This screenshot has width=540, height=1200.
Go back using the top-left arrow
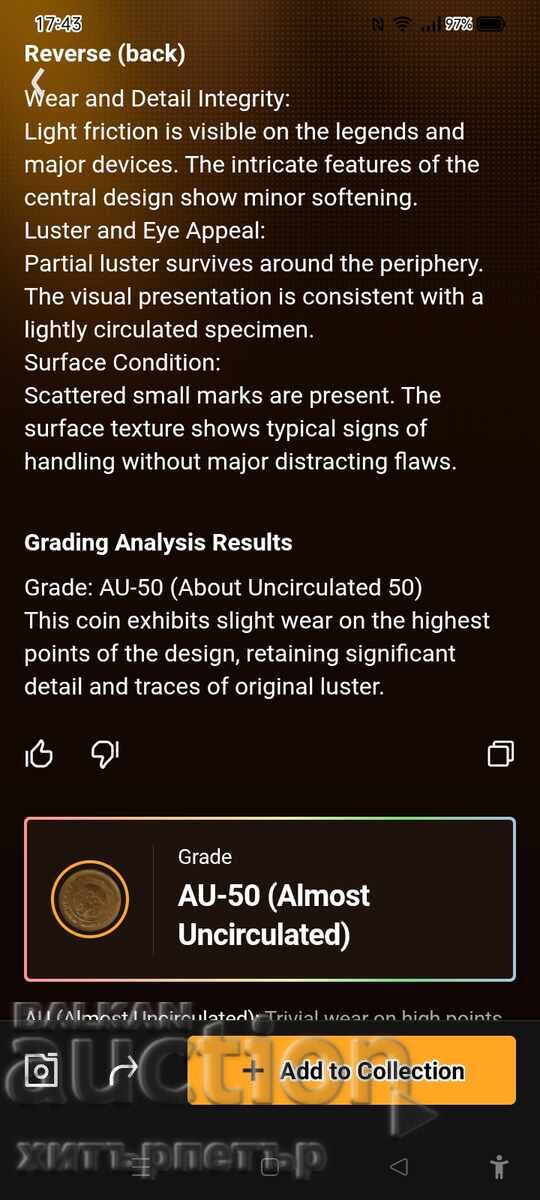click(37, 81)
